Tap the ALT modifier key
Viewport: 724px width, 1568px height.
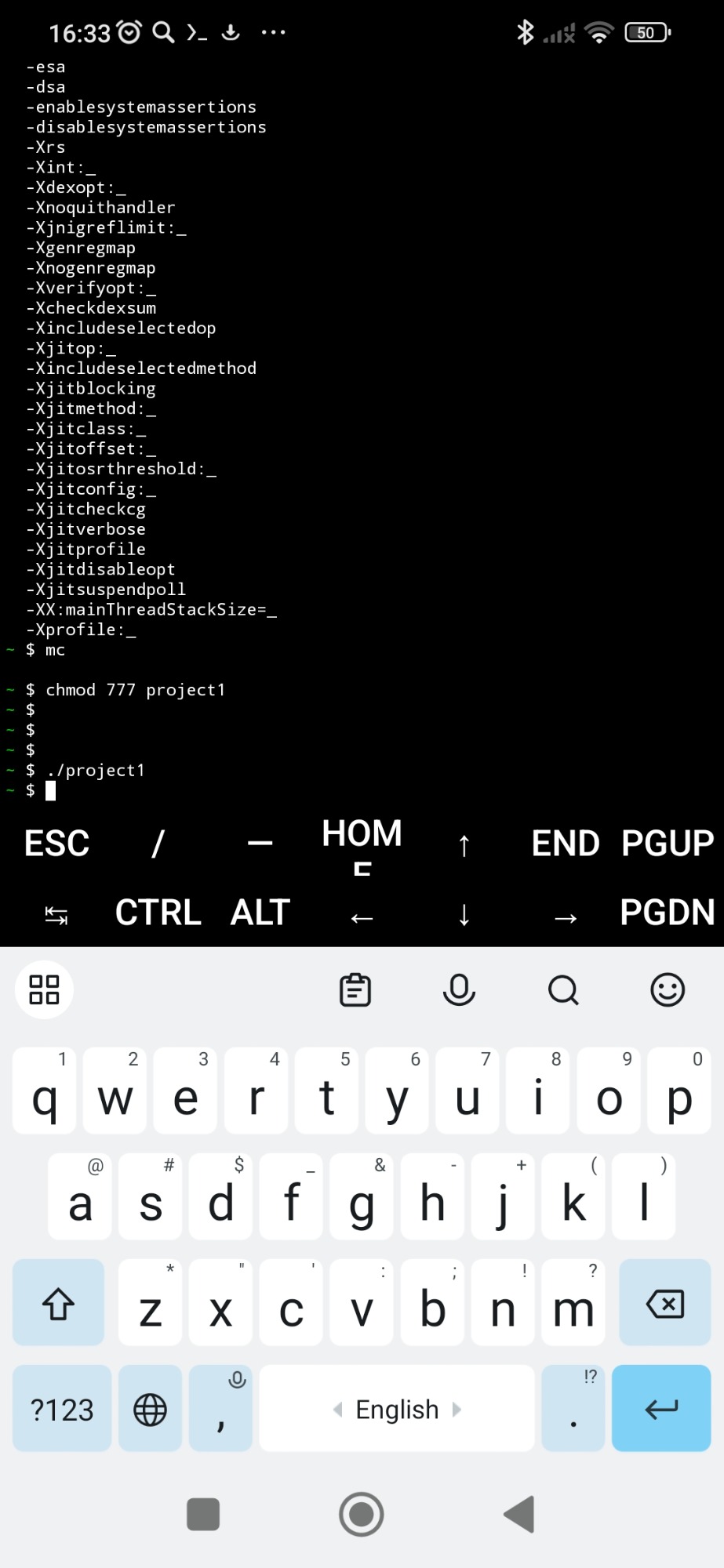[260, 913]
